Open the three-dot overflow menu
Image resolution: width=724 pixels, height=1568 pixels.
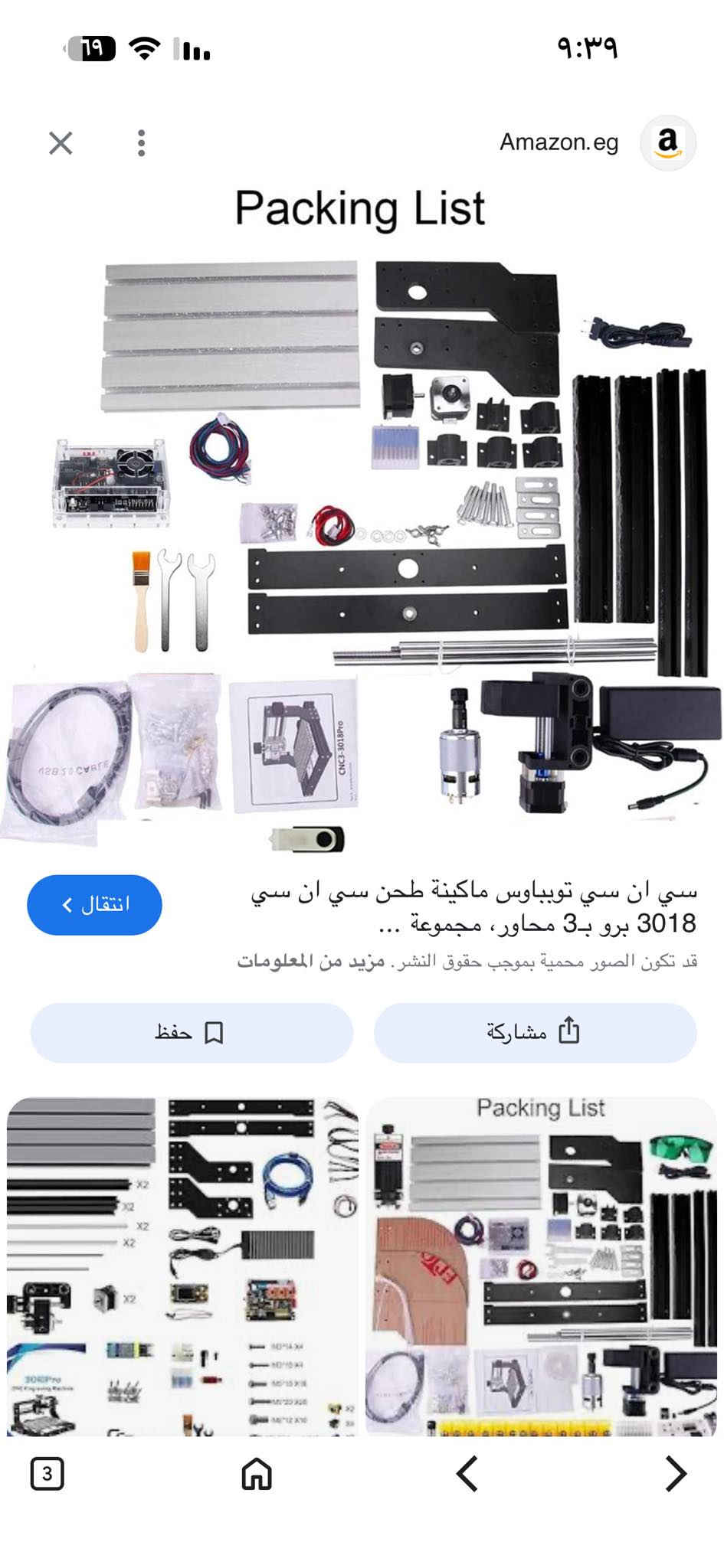141,143
